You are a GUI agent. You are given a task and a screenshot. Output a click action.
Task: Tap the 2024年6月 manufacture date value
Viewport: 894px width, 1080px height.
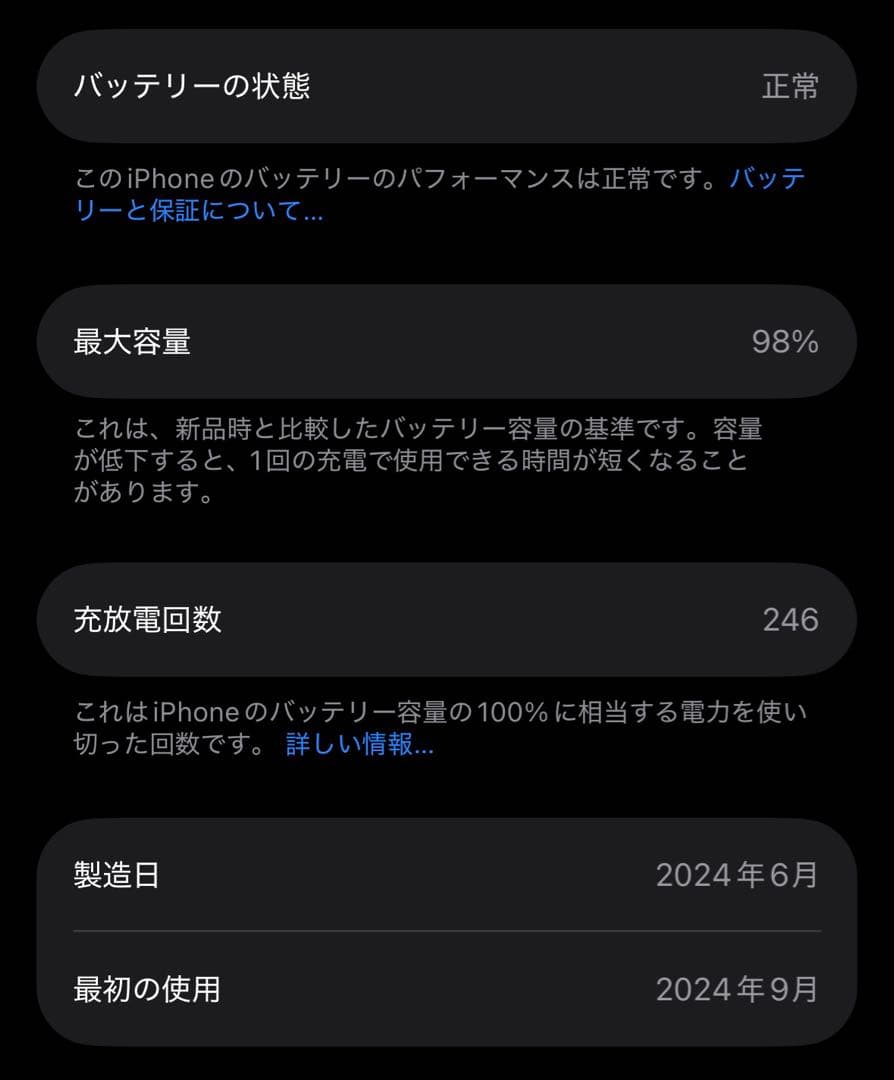click(737, 874)
